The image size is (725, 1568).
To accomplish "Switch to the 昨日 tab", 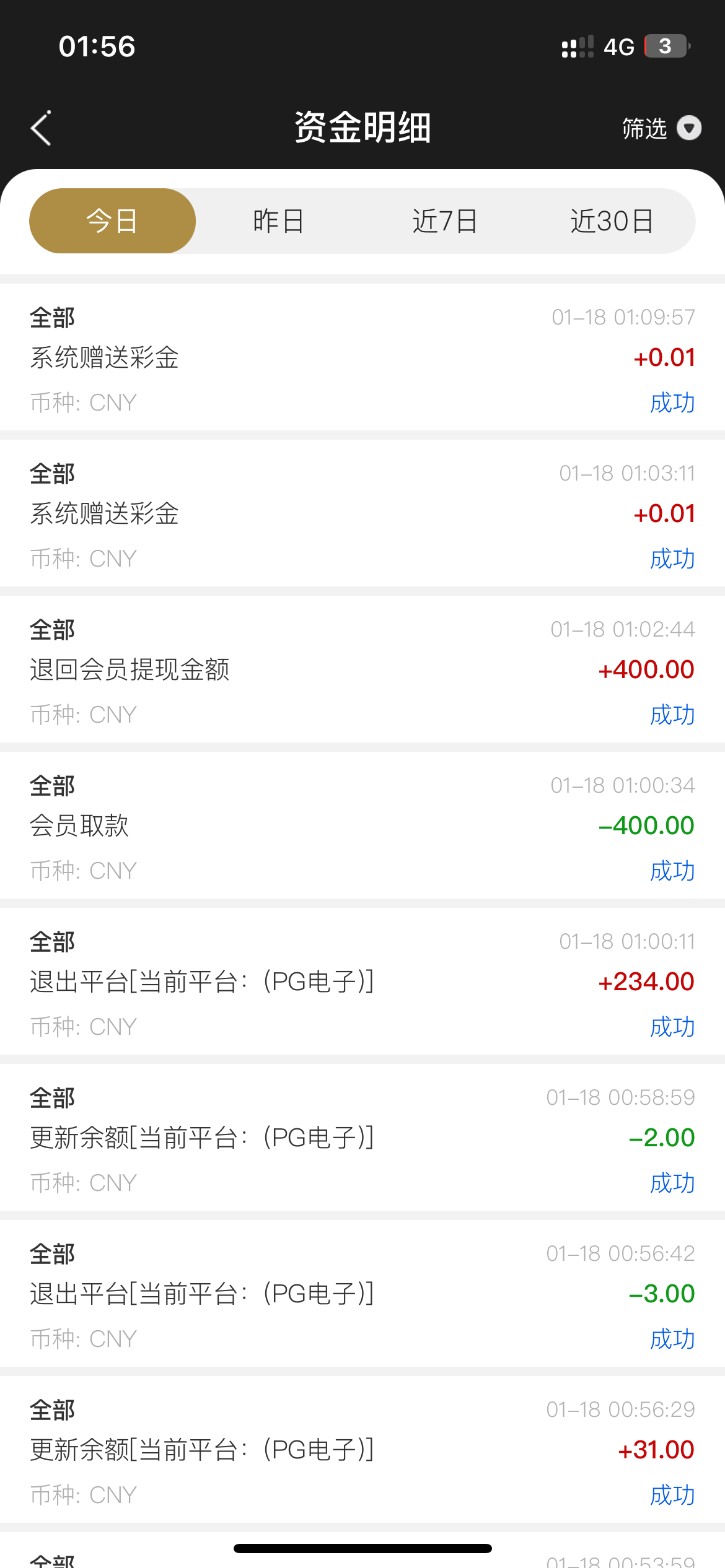I will (x=278, y=220).
